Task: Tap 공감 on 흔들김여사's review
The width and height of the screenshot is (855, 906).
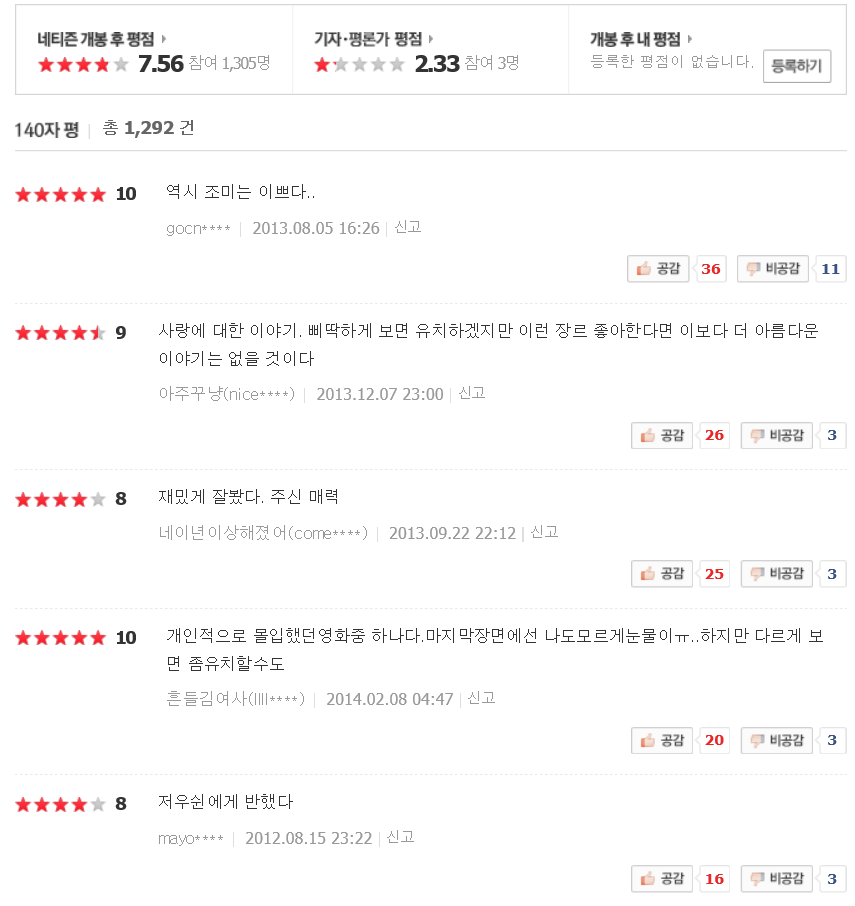Action: [662, 741]
